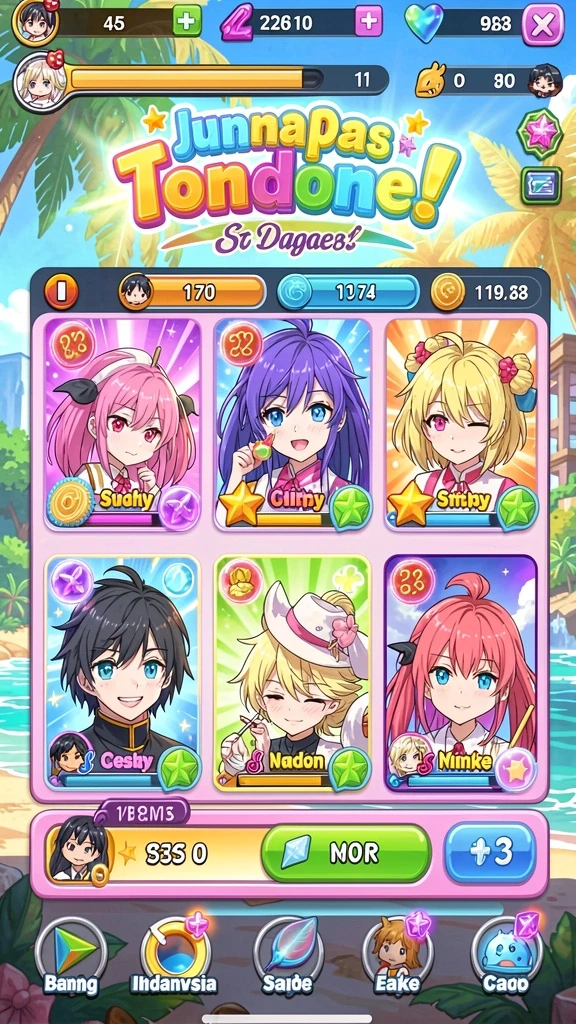
Task: Open the Suahy character card
Action: point(122,424)
